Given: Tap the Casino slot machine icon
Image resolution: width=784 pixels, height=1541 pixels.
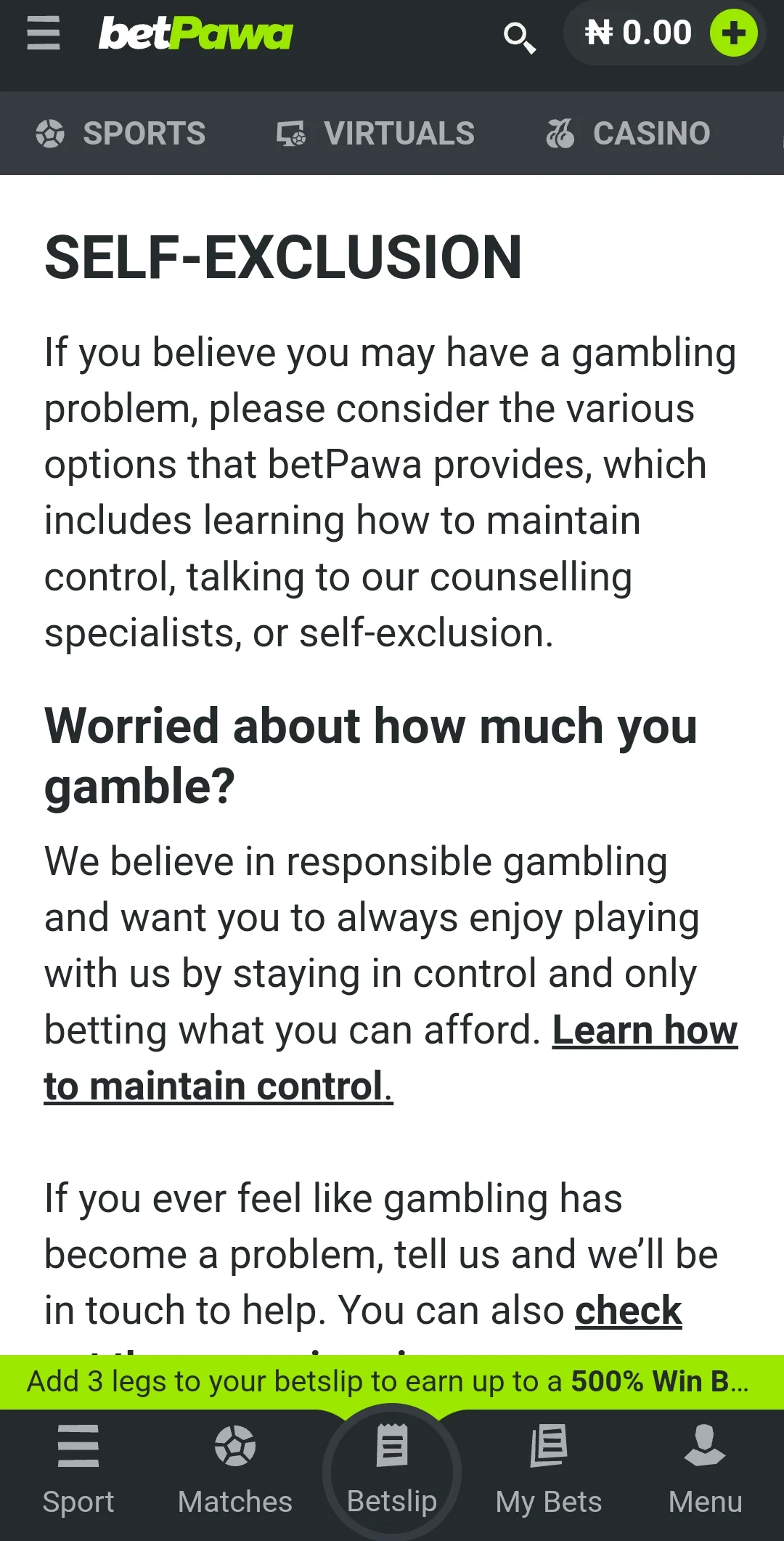Looking at the screenshot, I should click(x=559, y=133).
